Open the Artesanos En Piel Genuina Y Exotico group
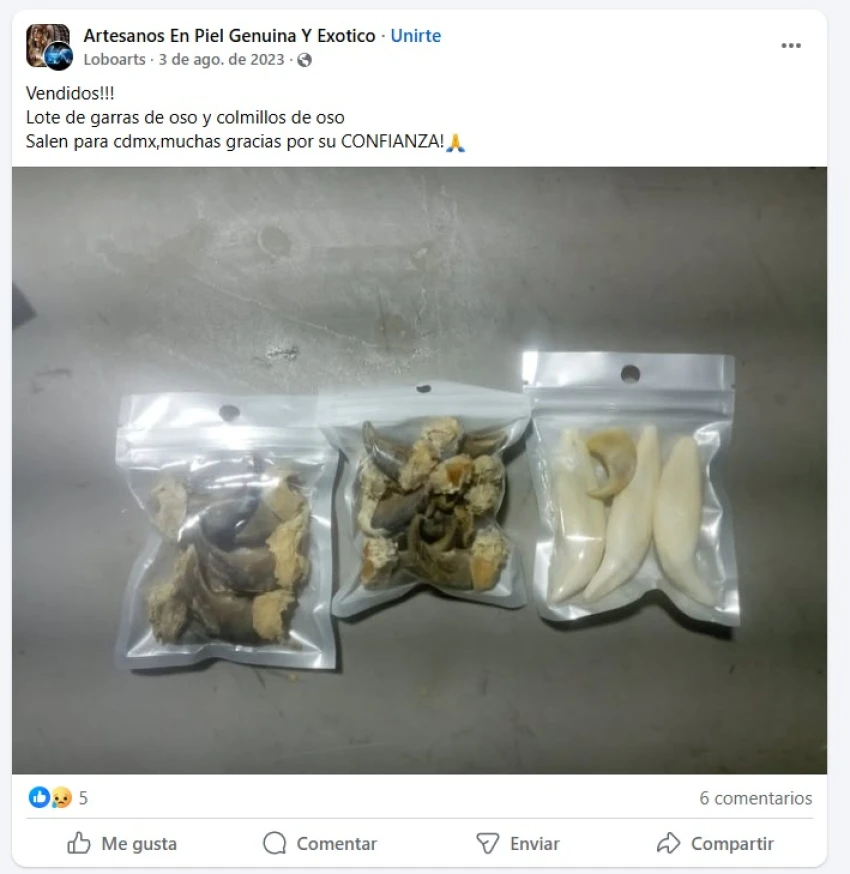Image resolution: width=850 pixels, height=874 pixels. 229,36
